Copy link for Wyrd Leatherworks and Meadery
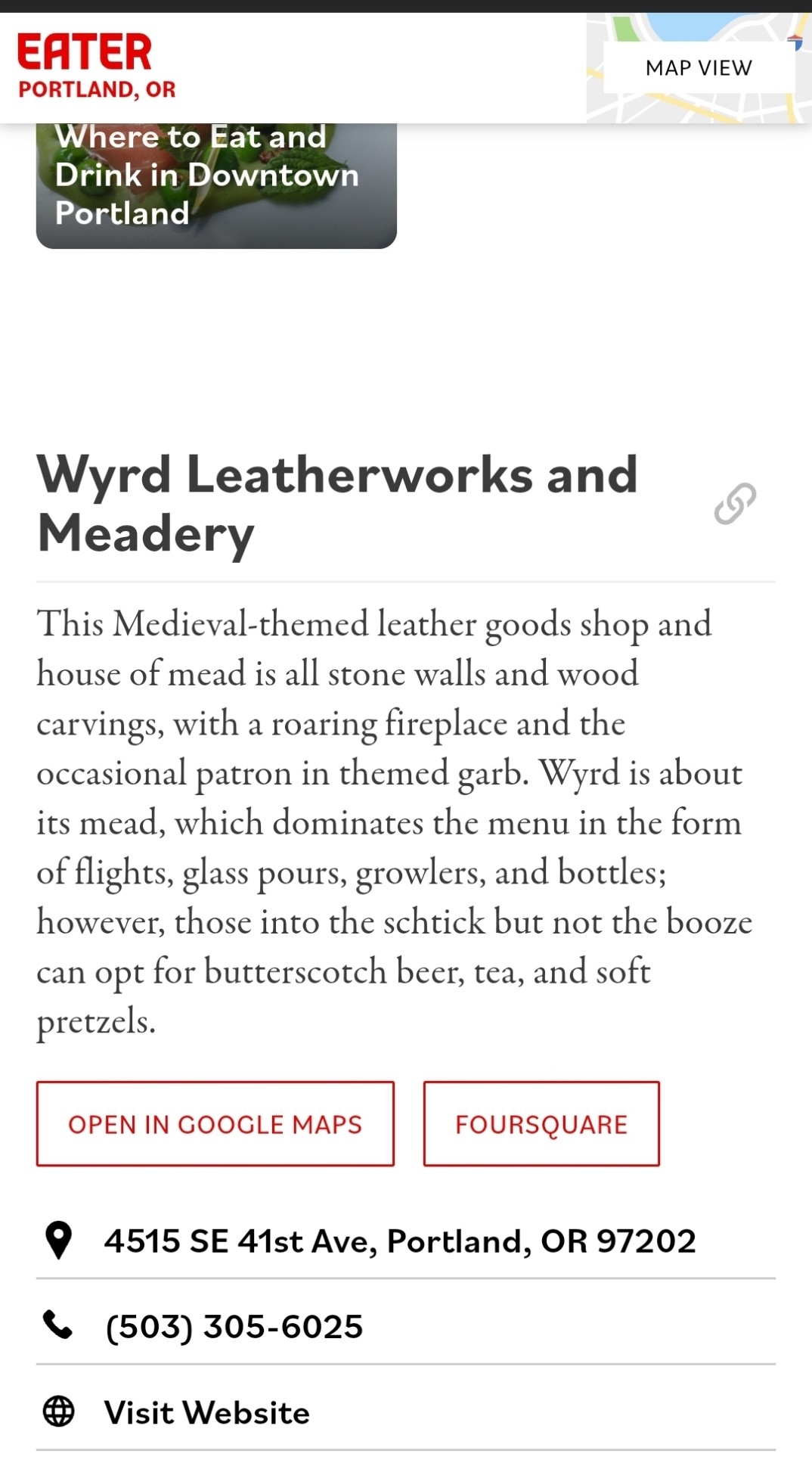 click(x=735, y=504)
